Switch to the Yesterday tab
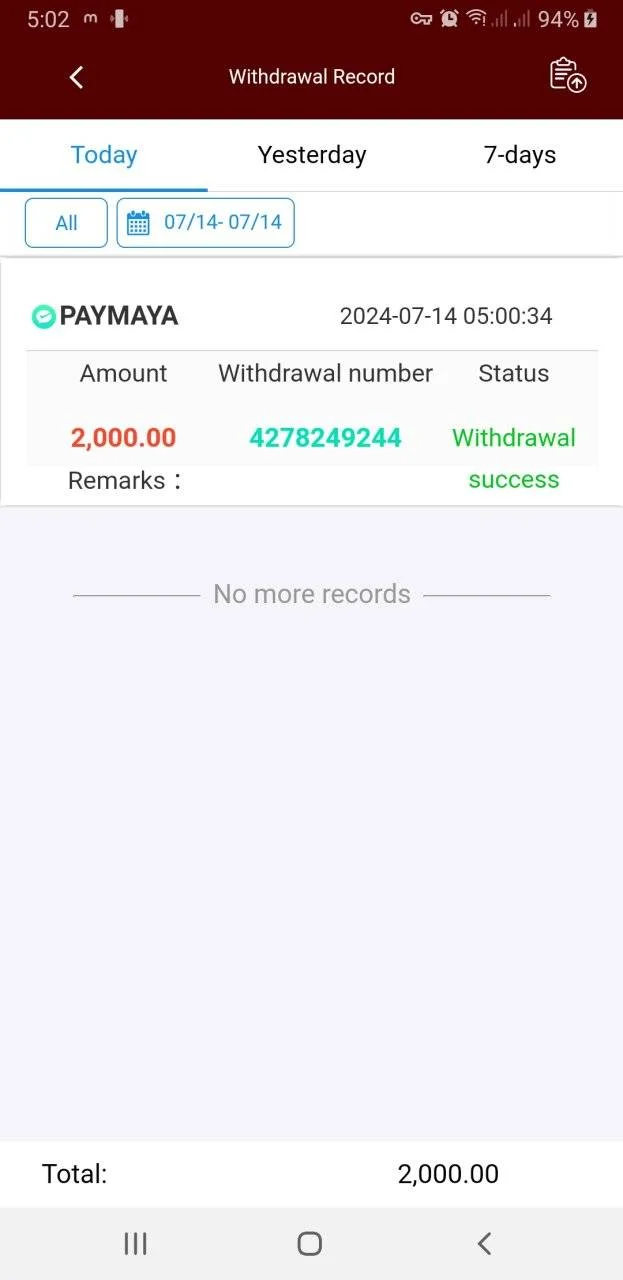 click(312, 155)
